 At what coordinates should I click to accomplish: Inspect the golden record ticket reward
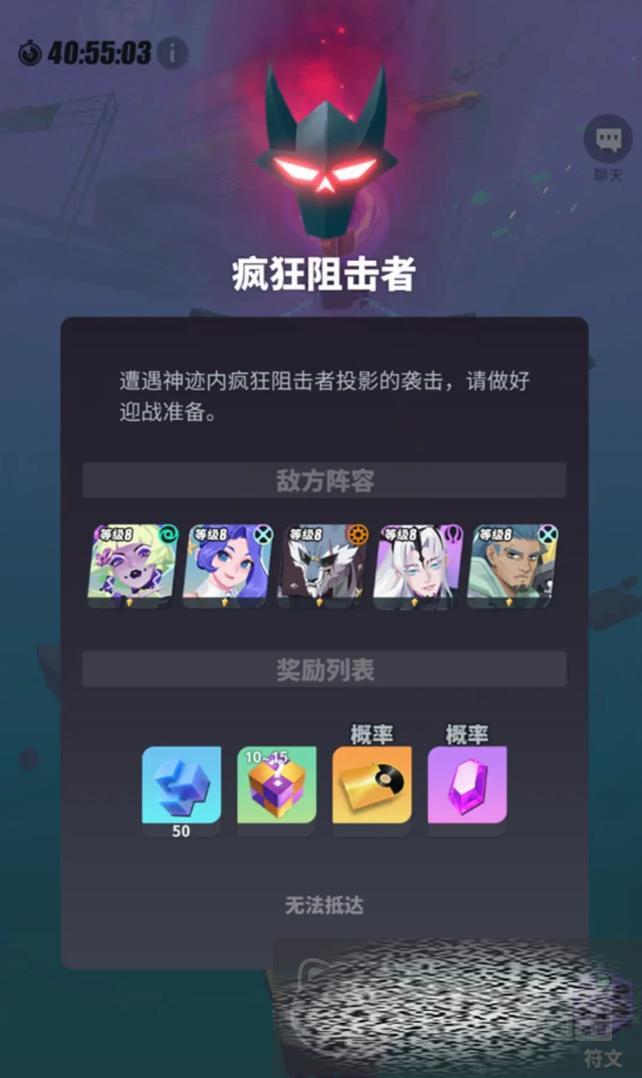tap(372, 785)
